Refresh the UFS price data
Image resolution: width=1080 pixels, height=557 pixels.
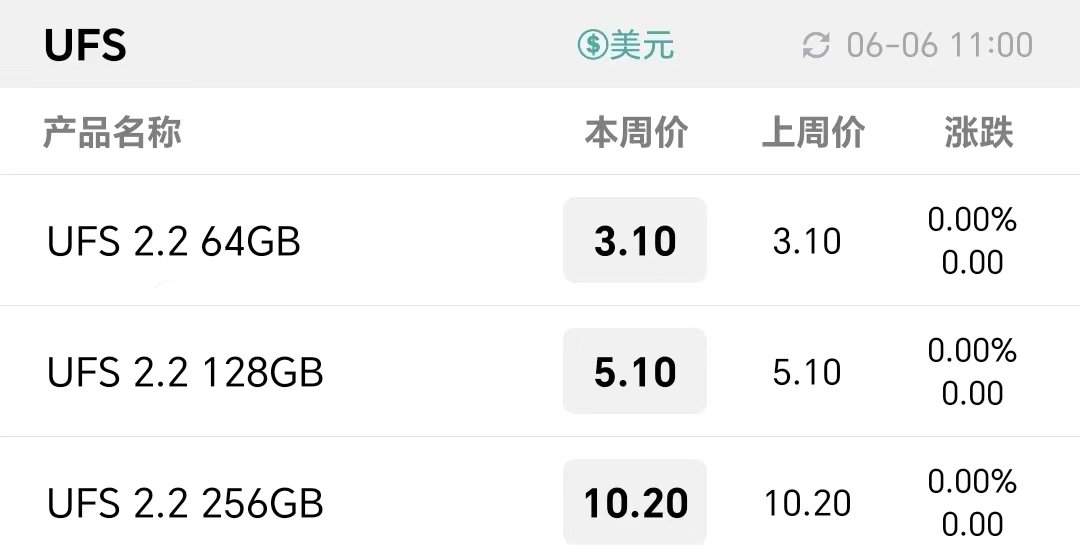point(817,45)
